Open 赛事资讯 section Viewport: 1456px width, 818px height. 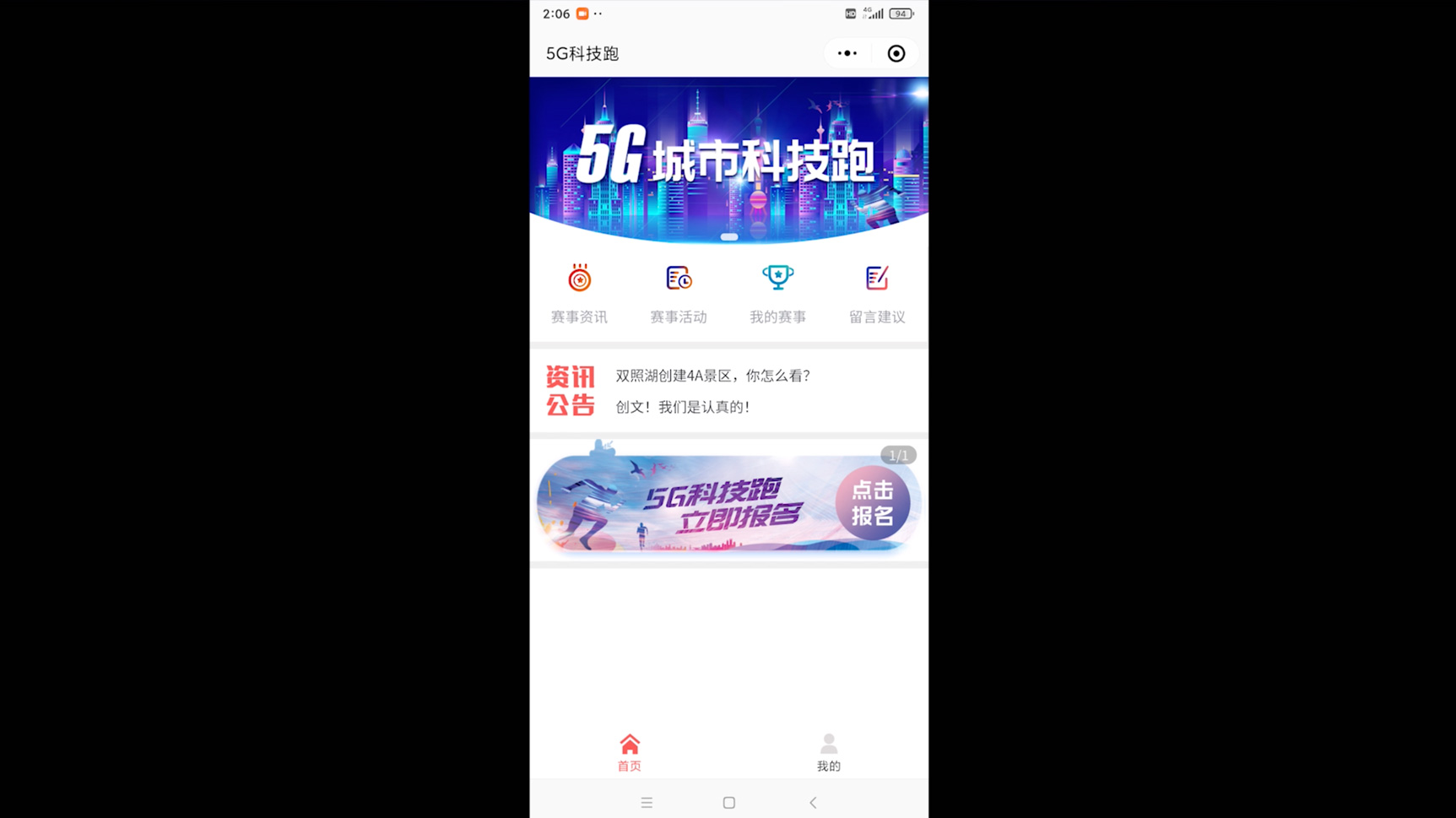tap(579, 293)
